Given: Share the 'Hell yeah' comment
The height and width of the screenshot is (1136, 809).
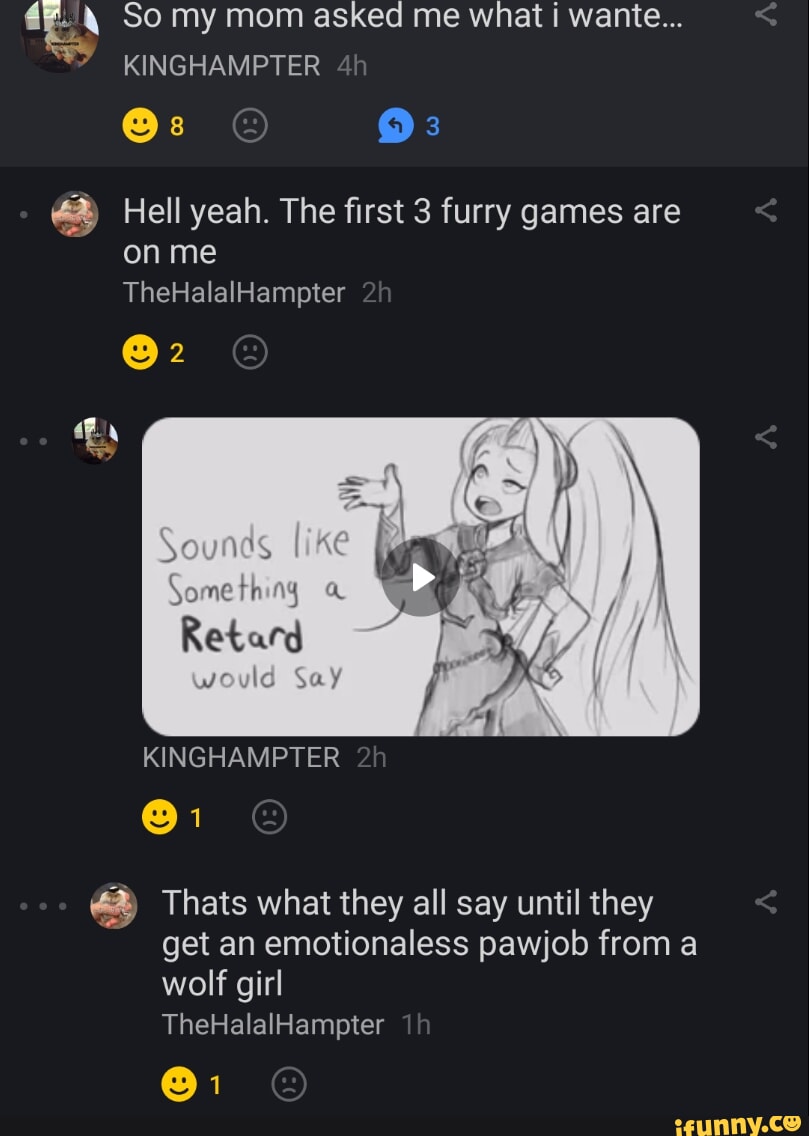Looking at the screenshot, I should coord(766,211).
